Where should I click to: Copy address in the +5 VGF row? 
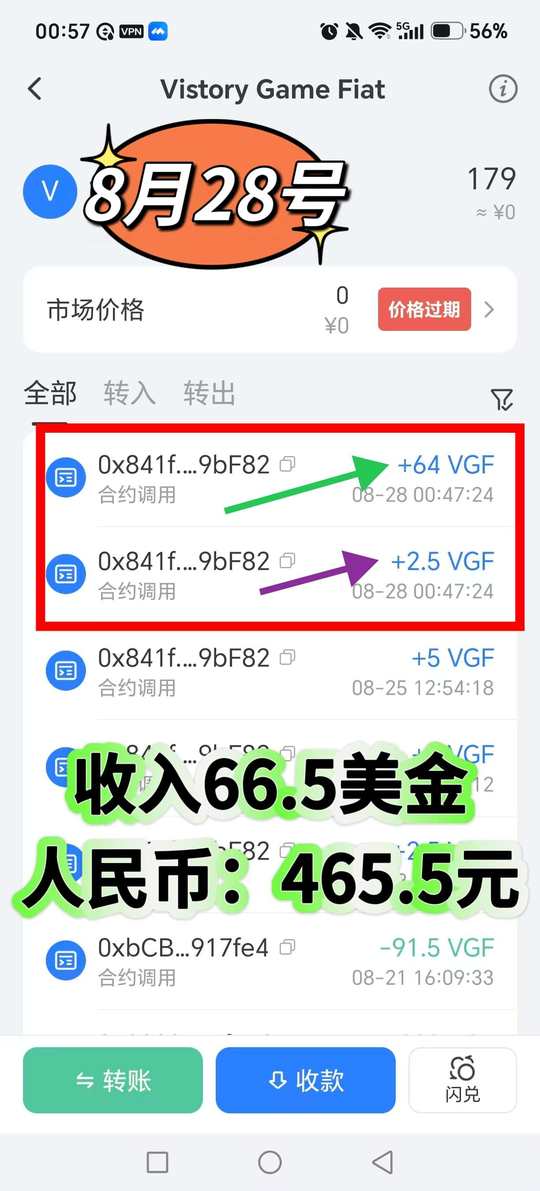click(x=287, y=658)
